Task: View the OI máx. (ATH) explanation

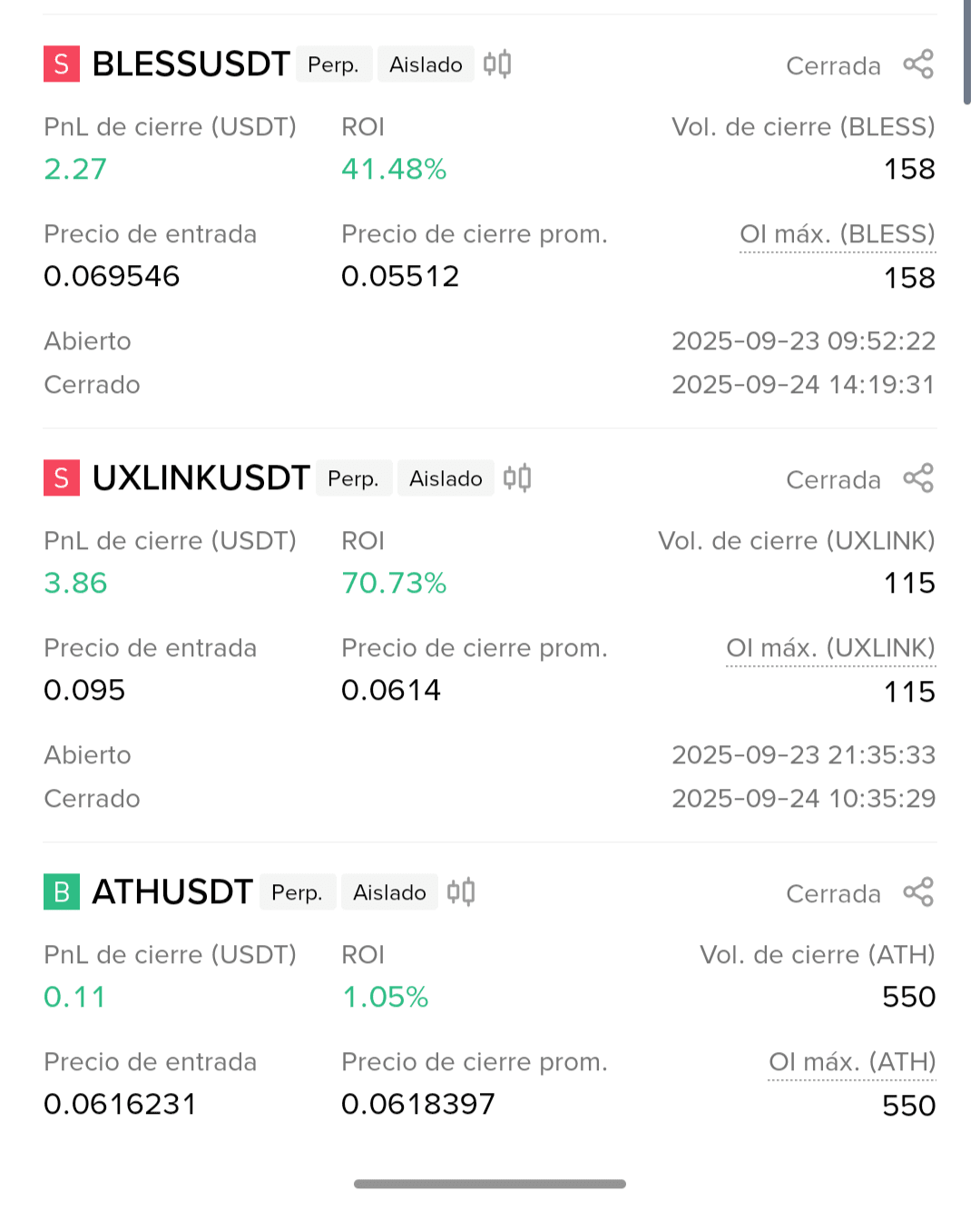Action: pos(851,1063)
